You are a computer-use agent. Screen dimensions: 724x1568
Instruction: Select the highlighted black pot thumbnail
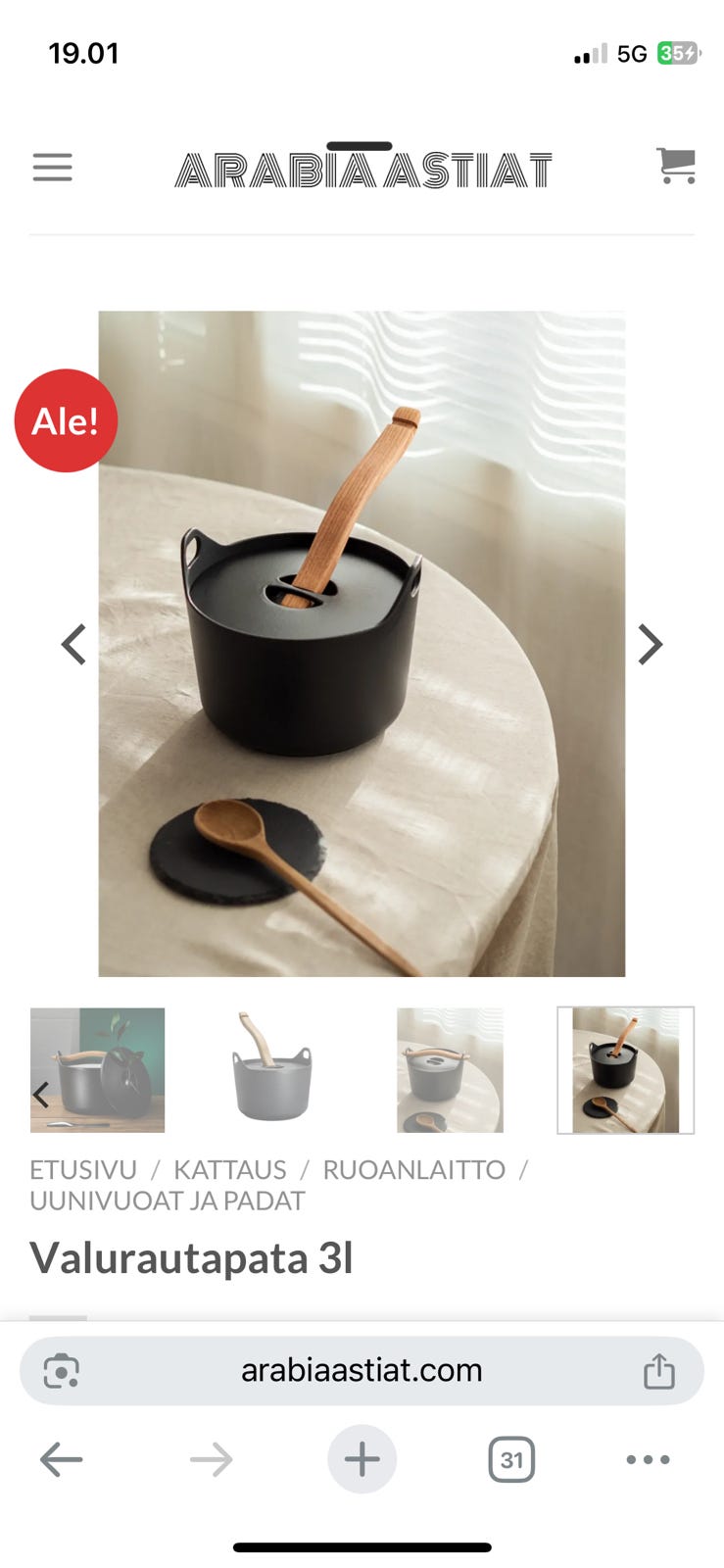tap(625, 1070)
